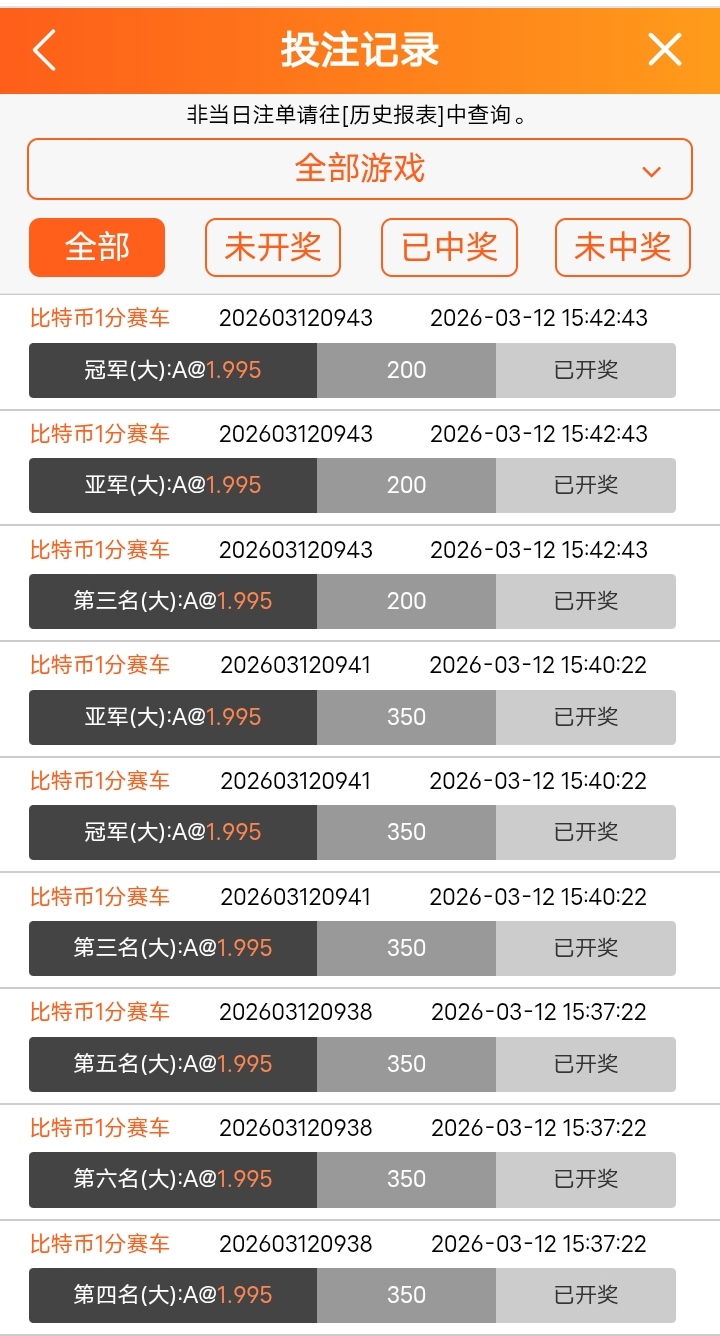Switch to the 未开奖 tab
This screenshot has height=1336, width=720.
coord(273,247)
